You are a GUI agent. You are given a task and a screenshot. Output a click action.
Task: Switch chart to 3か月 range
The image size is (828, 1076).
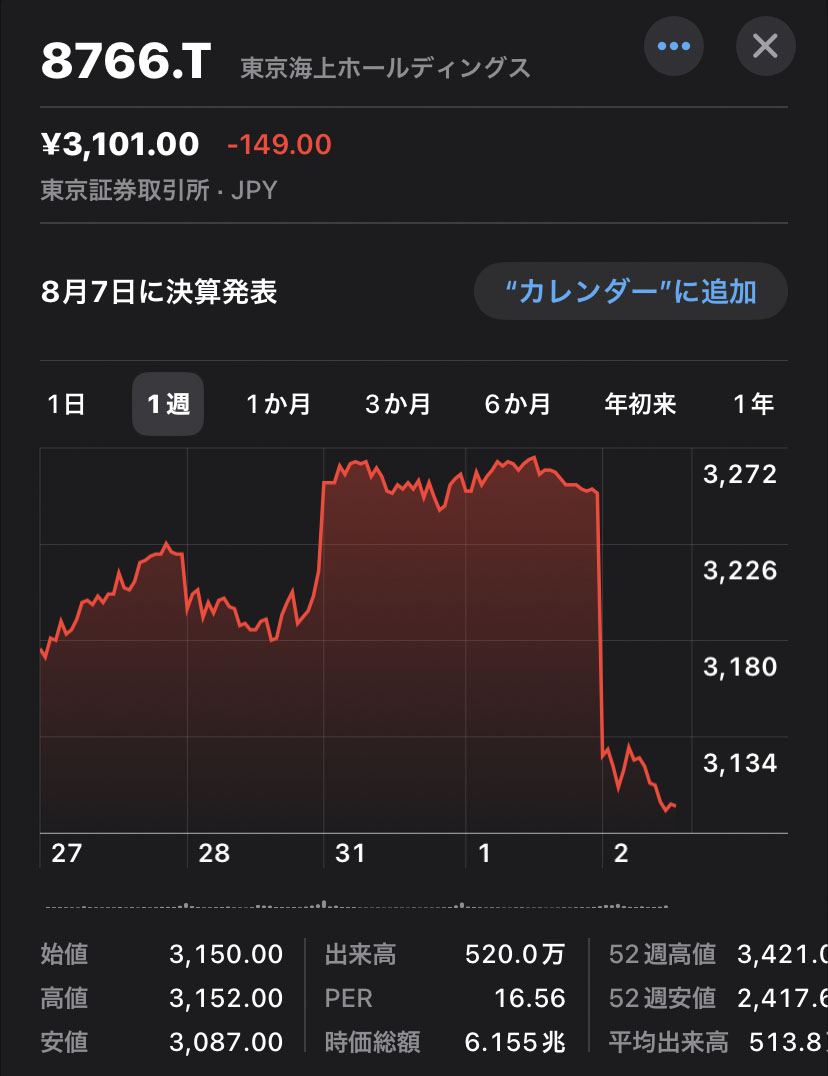coord(398,404)
